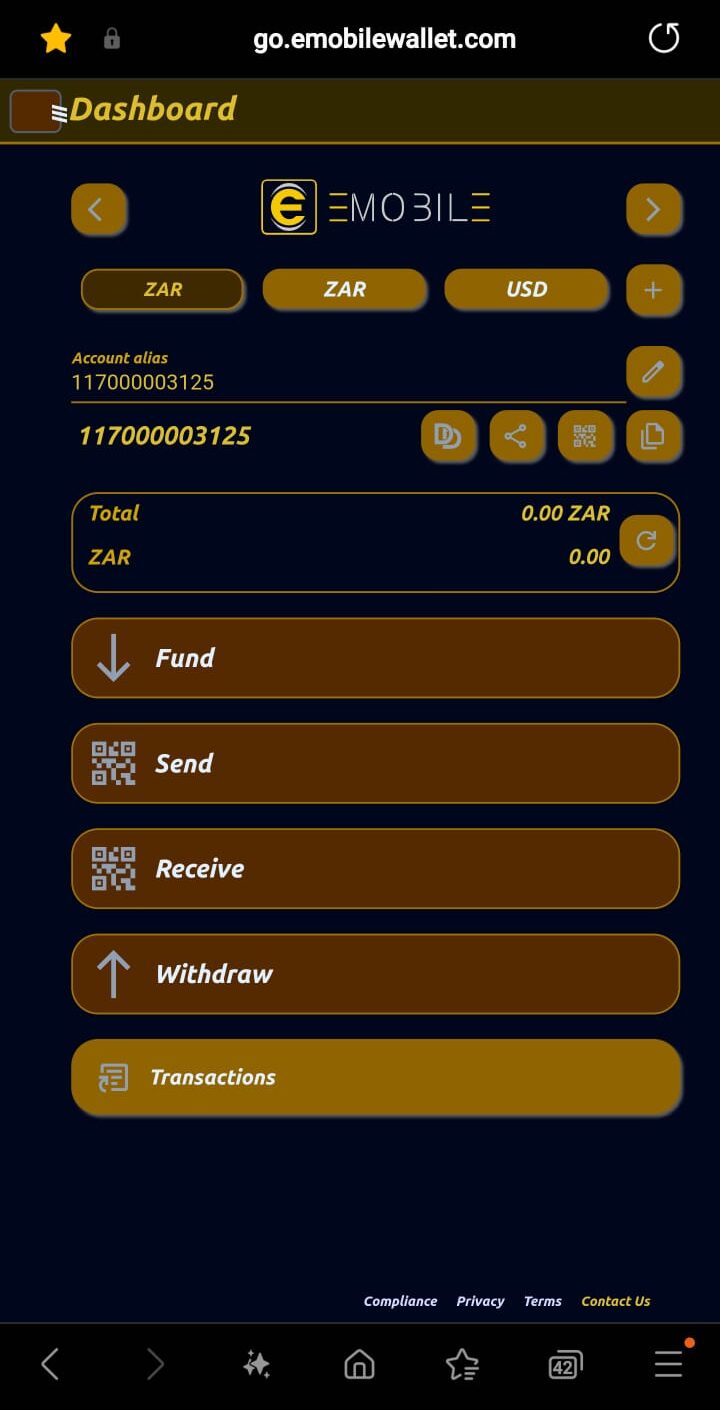720x1410 pixels.
Task: Copy the account number
Action: tap(653, 436)
